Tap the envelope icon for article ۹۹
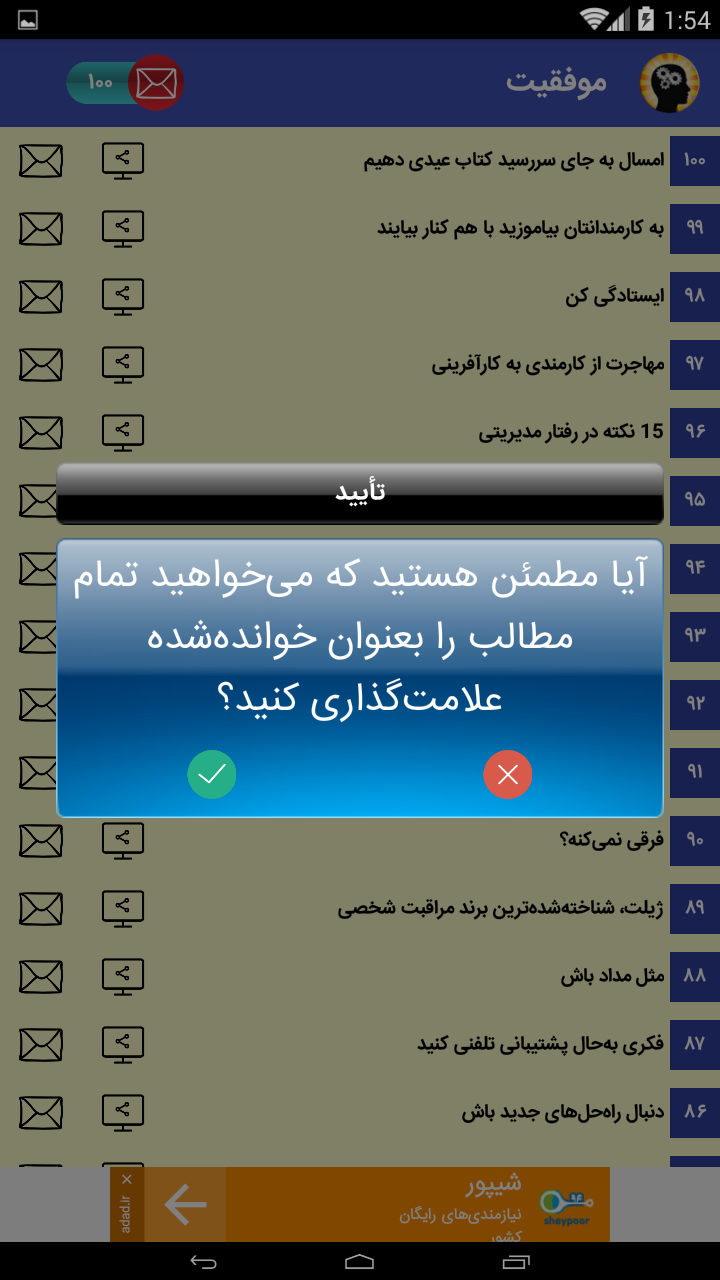720x1280 pixels. 41,228
